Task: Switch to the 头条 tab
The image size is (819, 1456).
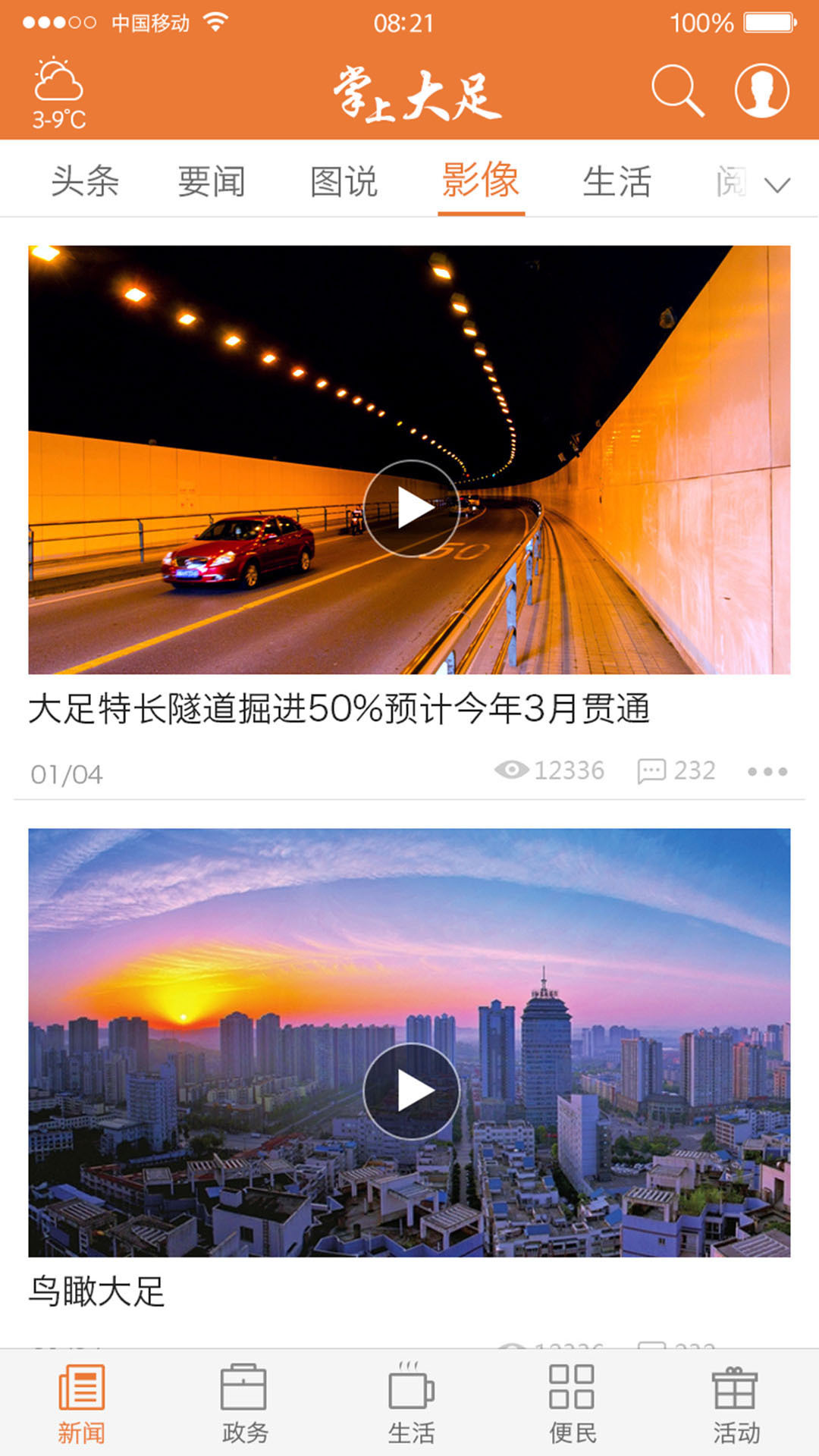Action: (x=85, y=180)
